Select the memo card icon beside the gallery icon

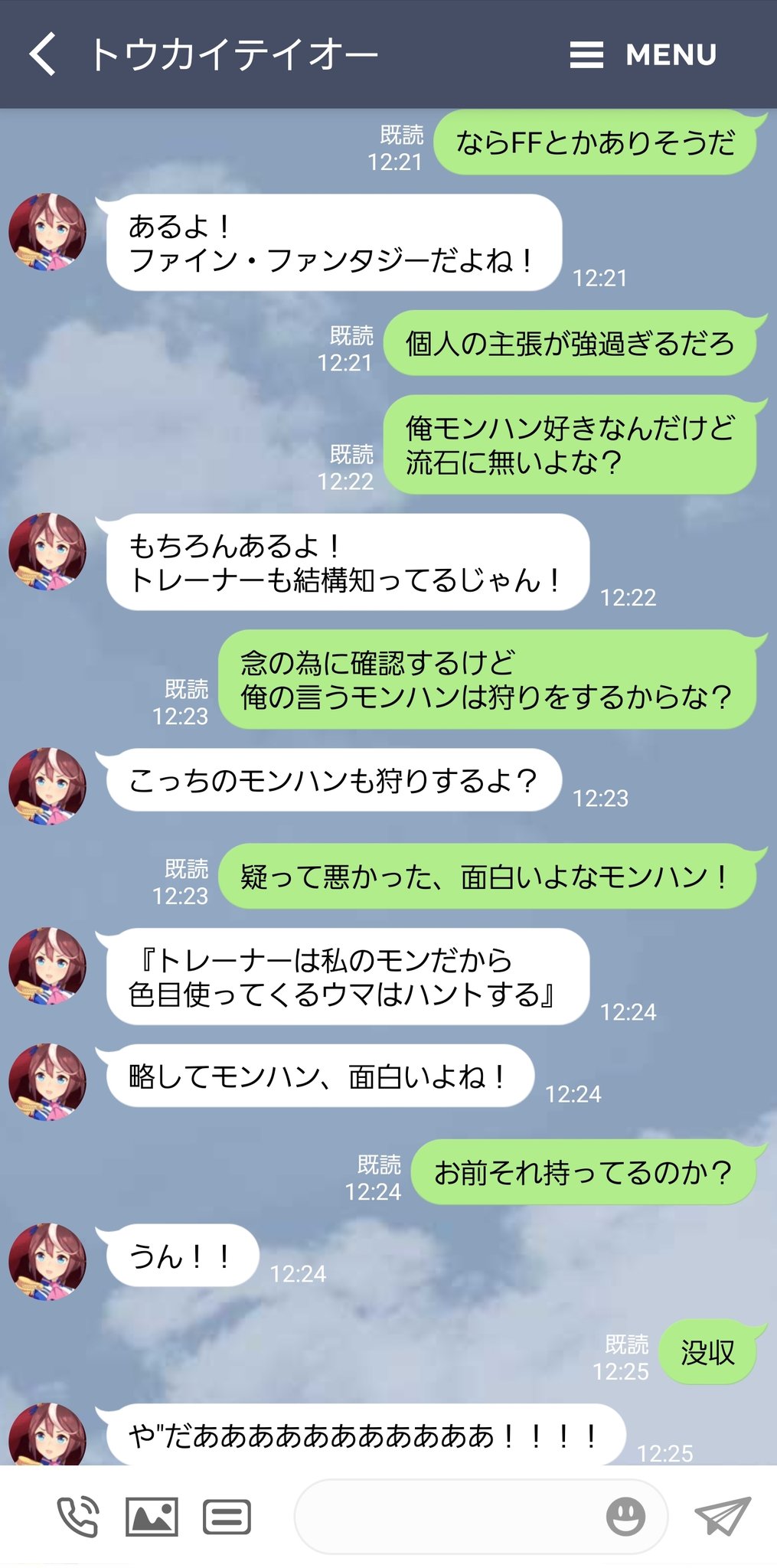(x=227, y=1517)
